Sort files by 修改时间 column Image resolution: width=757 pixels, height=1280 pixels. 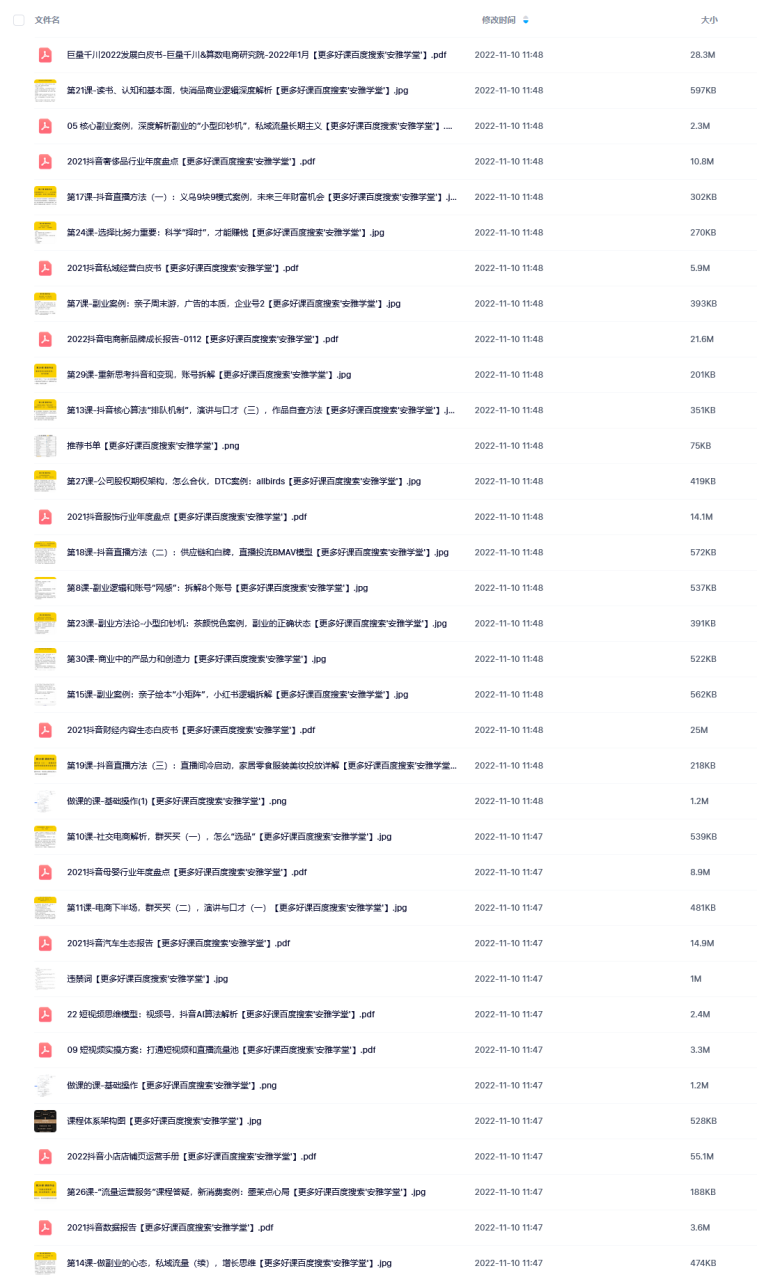coord(499,20)
